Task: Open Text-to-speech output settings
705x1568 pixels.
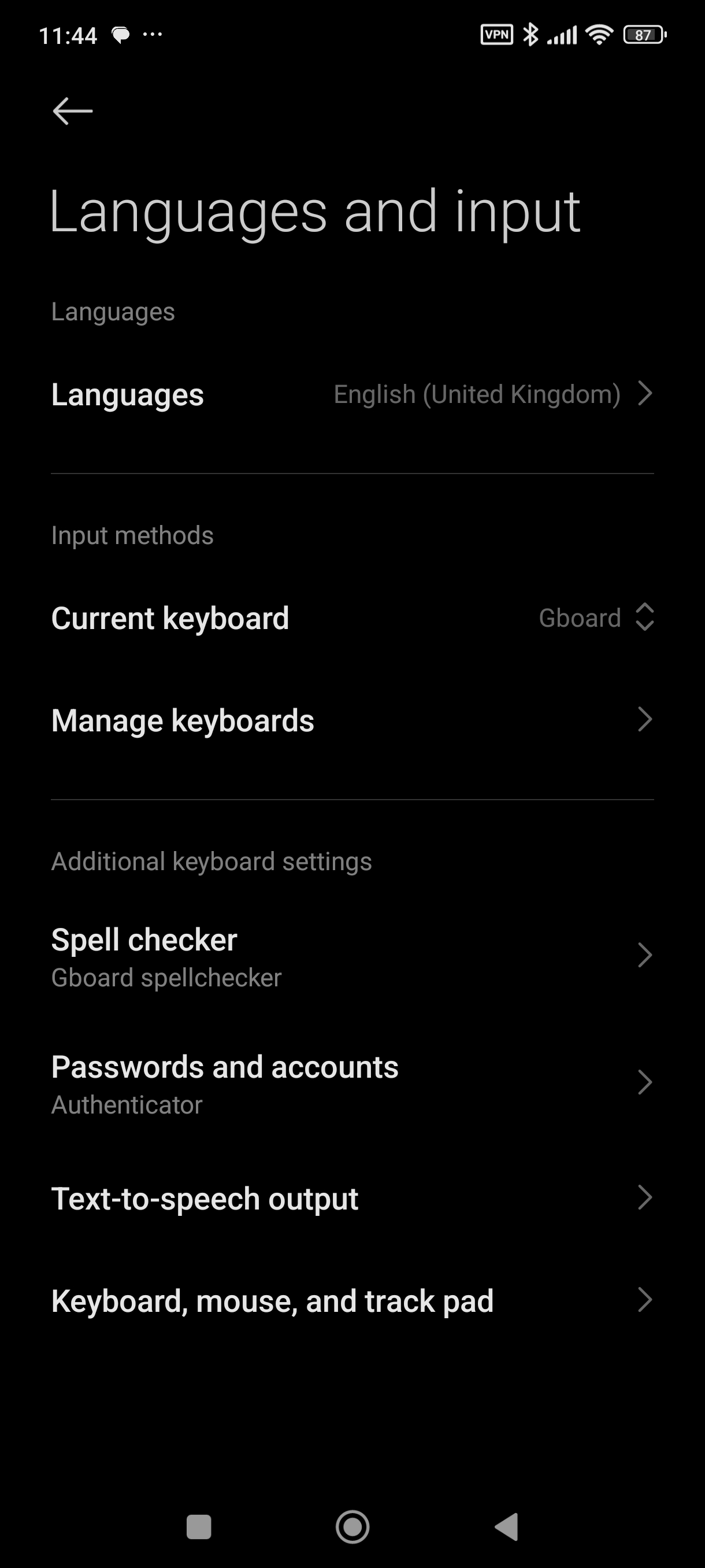Action: coord(352,1198)
